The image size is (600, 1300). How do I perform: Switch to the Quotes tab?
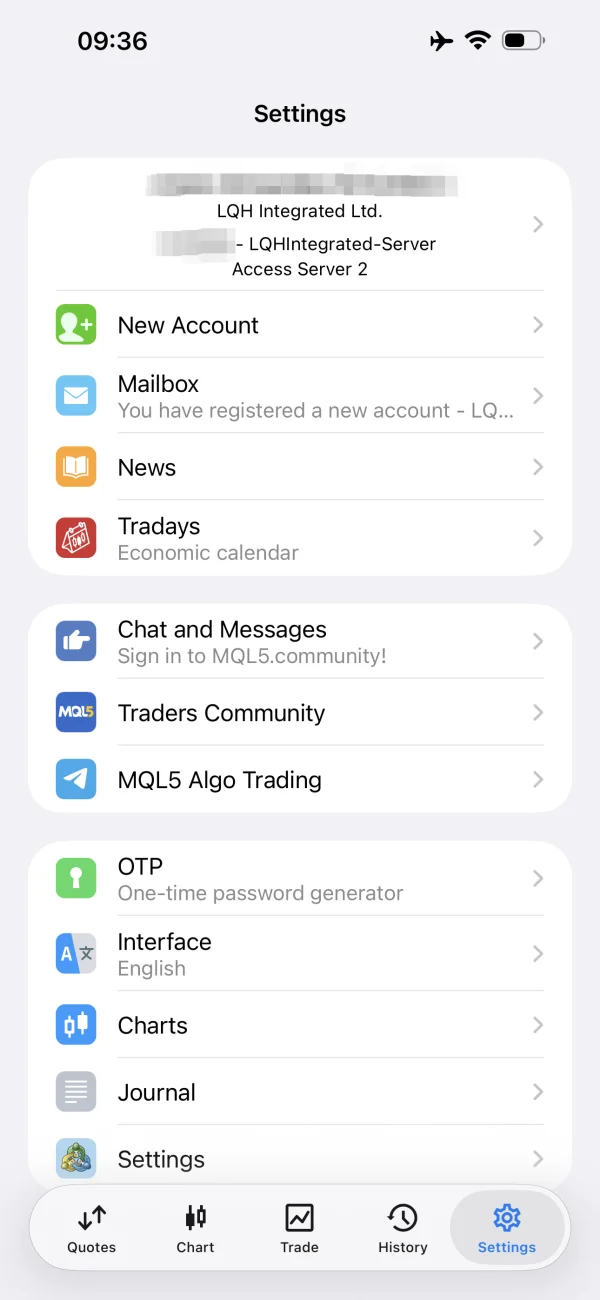coord(92,1229)
